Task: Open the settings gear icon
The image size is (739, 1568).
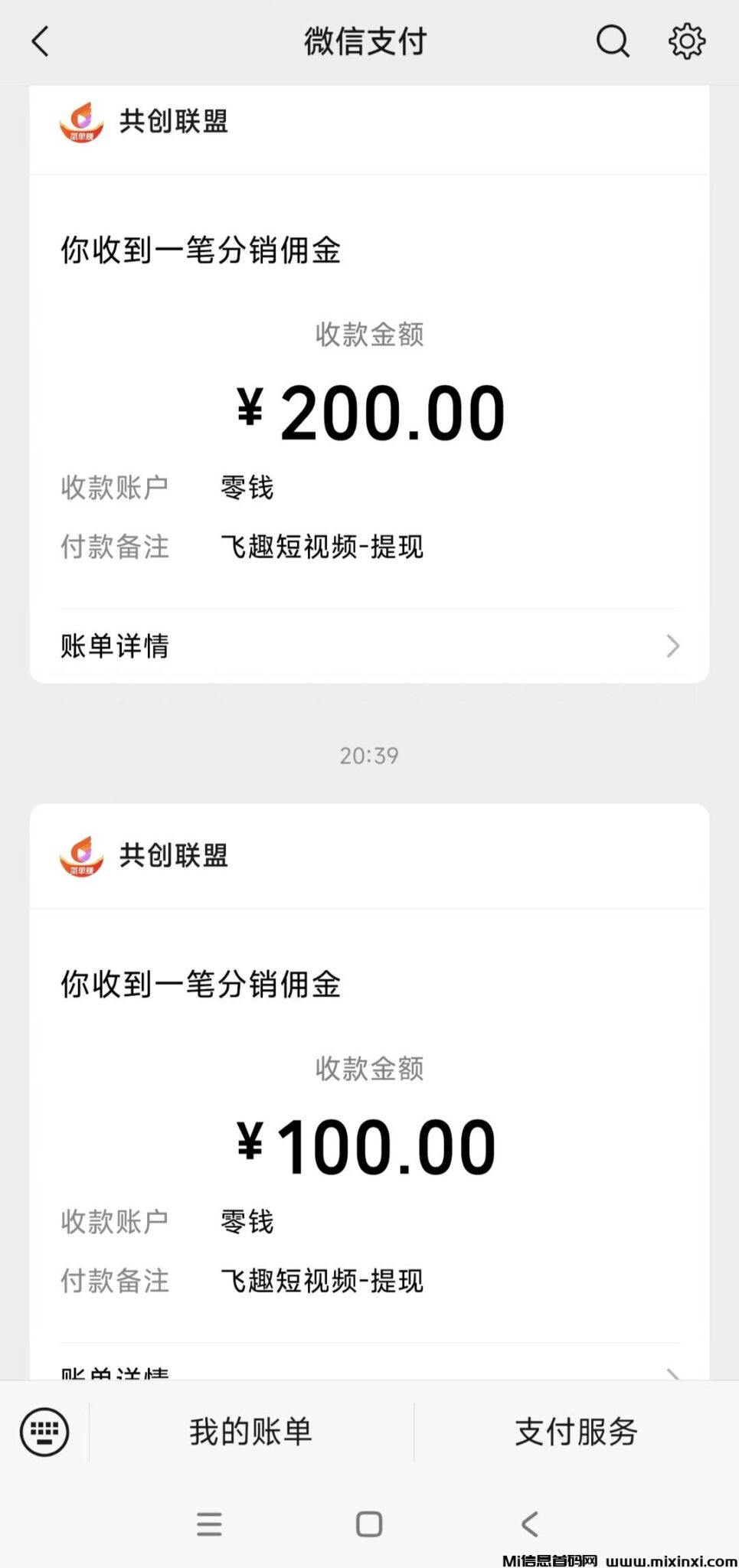Action: [686, 41]
